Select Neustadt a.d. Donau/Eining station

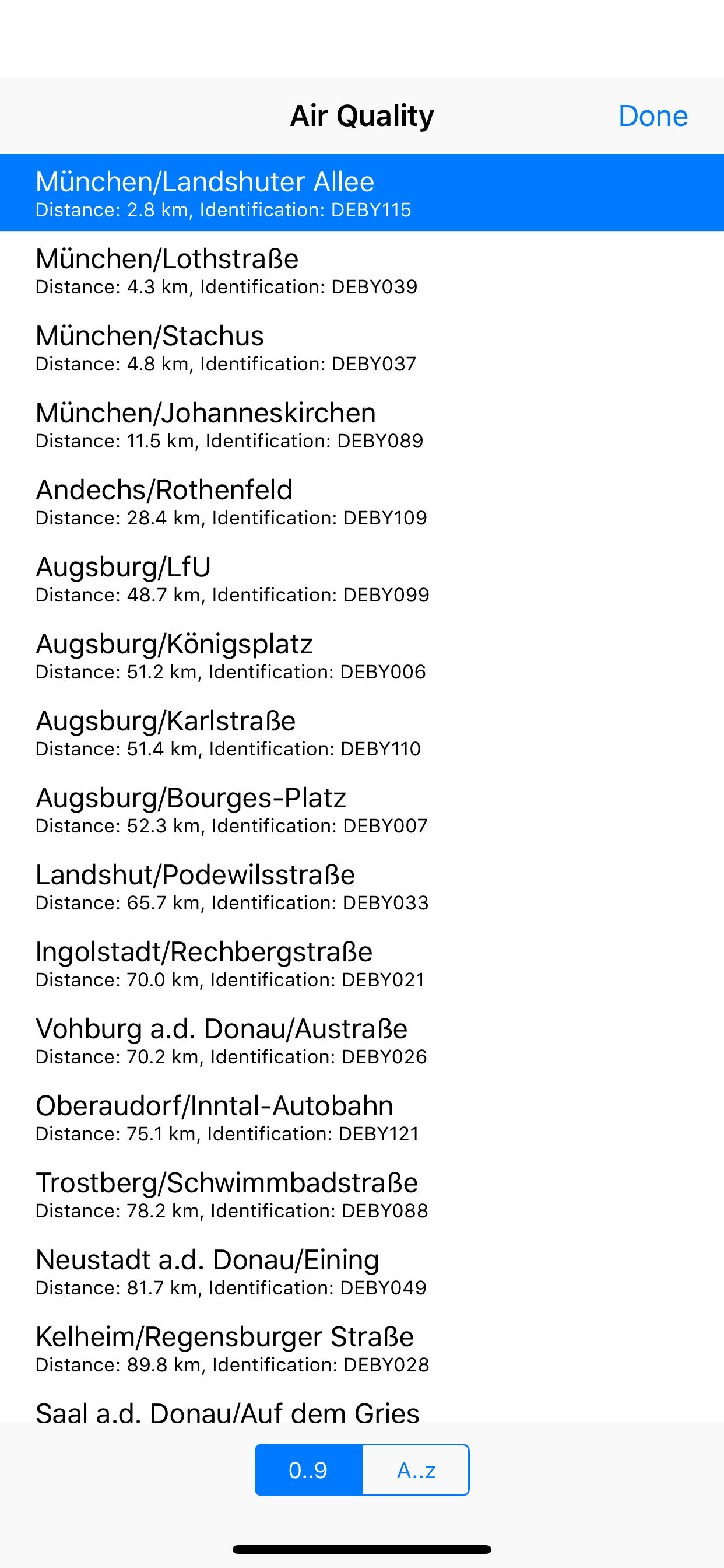[x=362, y=1270]
